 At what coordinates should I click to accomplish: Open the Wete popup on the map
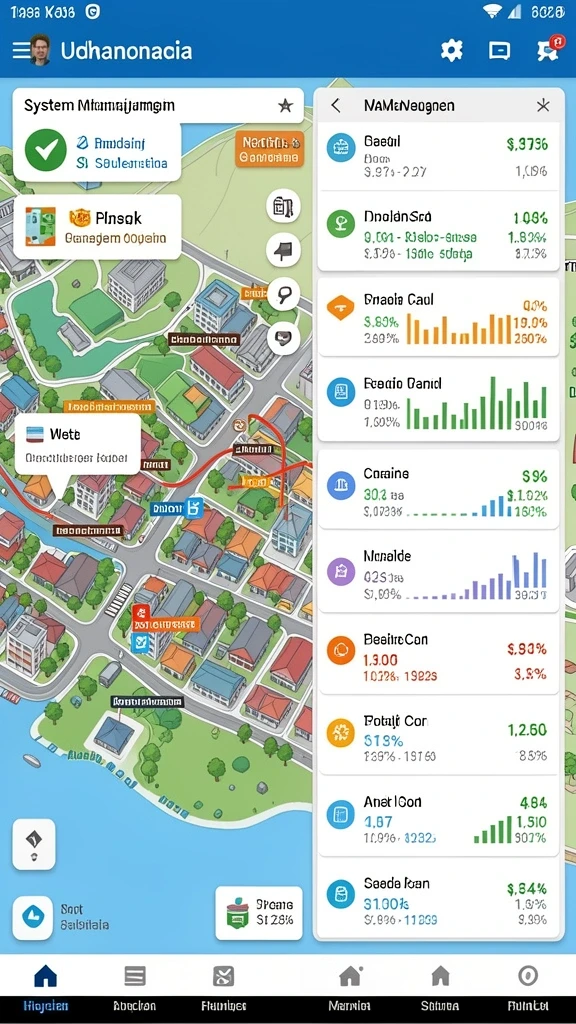[78, 443]
